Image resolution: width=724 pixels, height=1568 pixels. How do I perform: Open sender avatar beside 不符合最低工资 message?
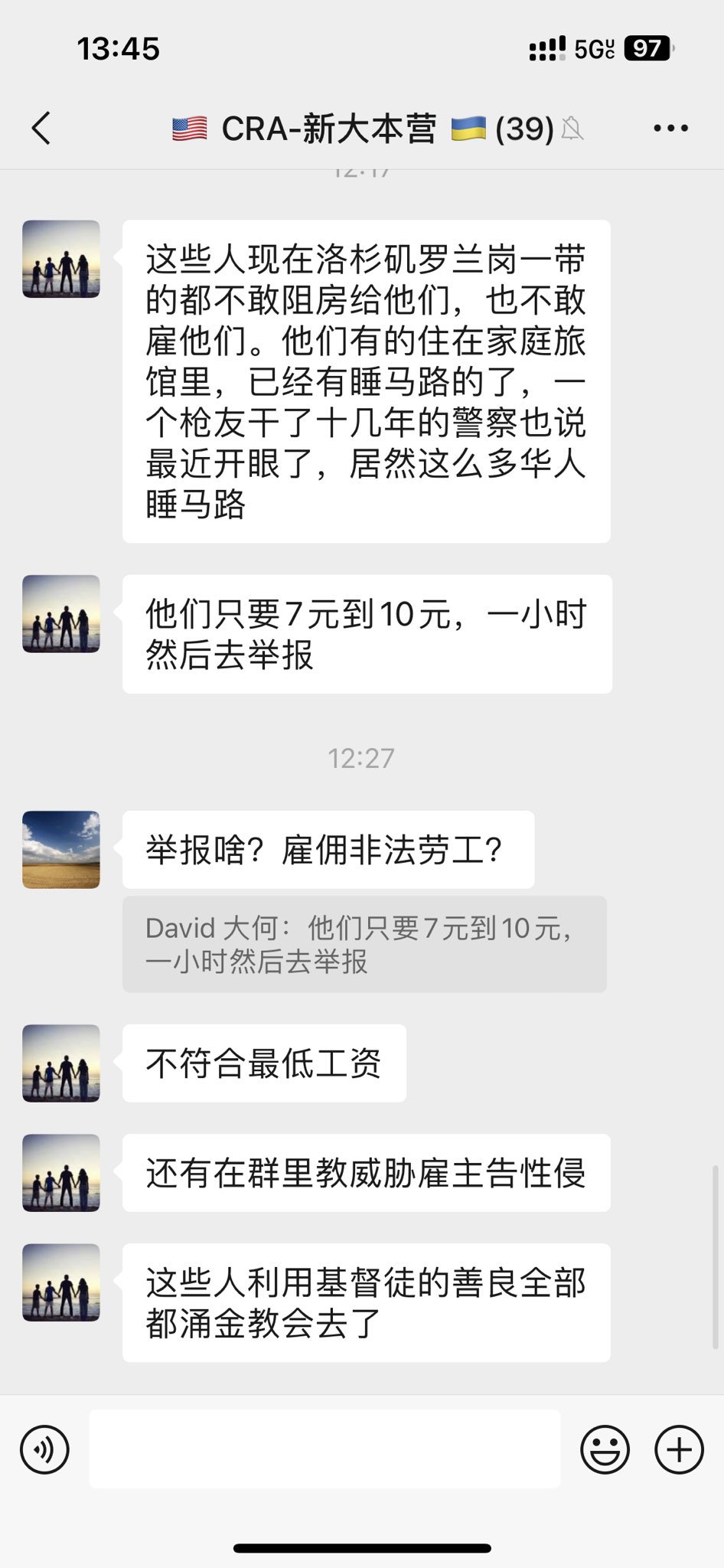click(61, 1063)
